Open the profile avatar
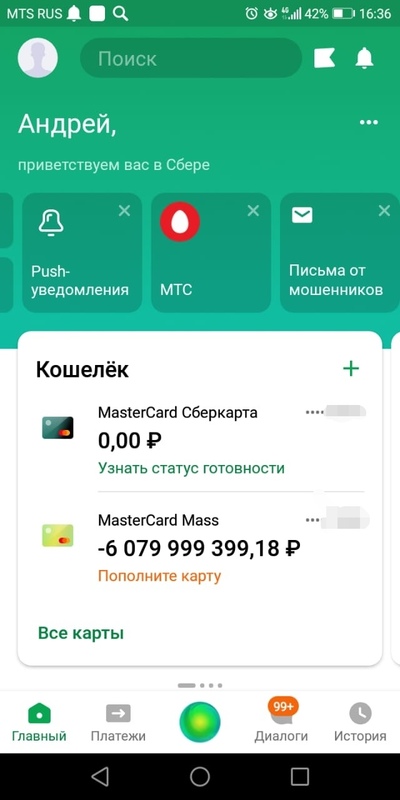Viewport: 400px width, 800px height. 38,58
